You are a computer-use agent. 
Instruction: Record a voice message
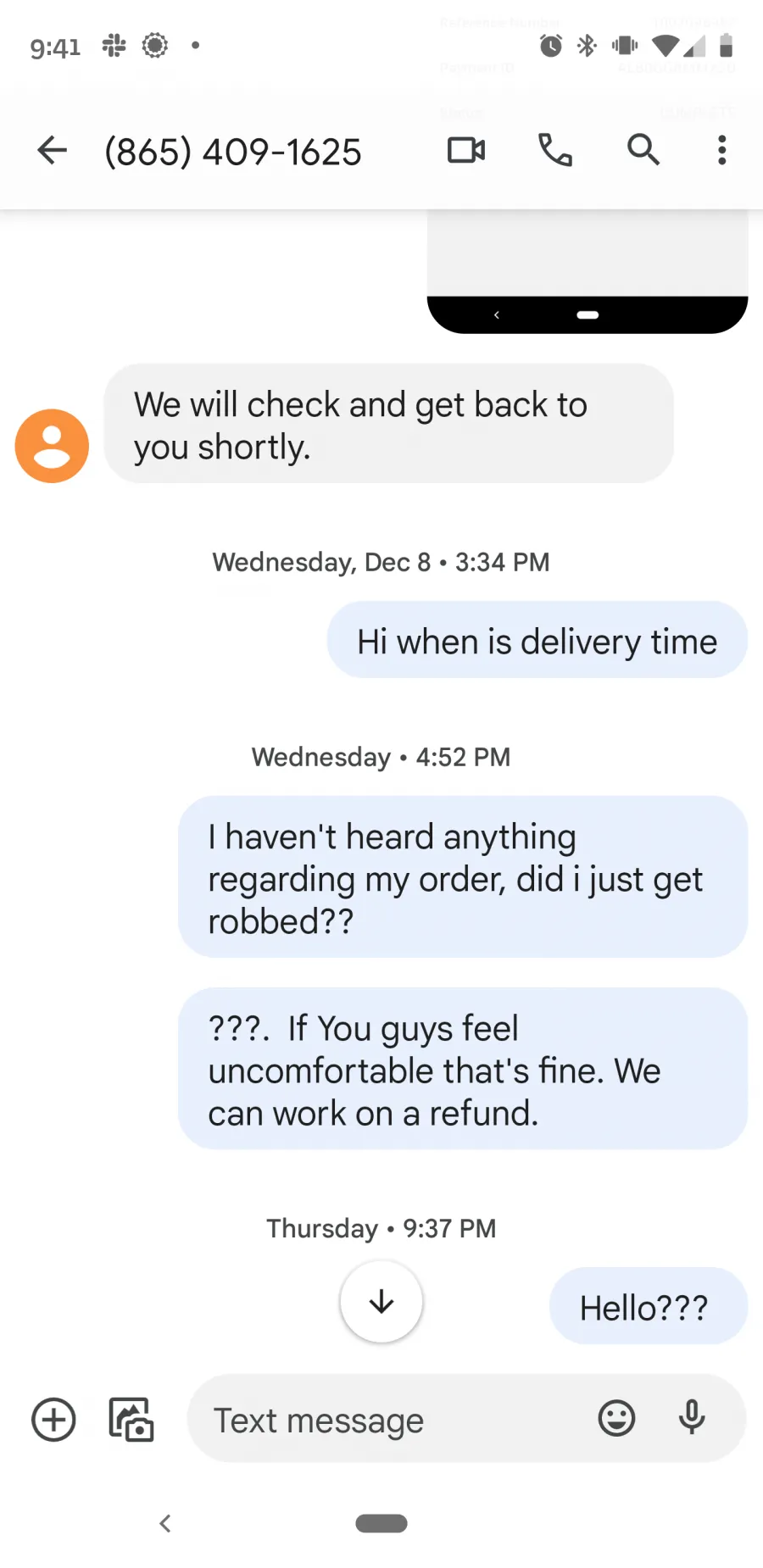(692, 1417)
